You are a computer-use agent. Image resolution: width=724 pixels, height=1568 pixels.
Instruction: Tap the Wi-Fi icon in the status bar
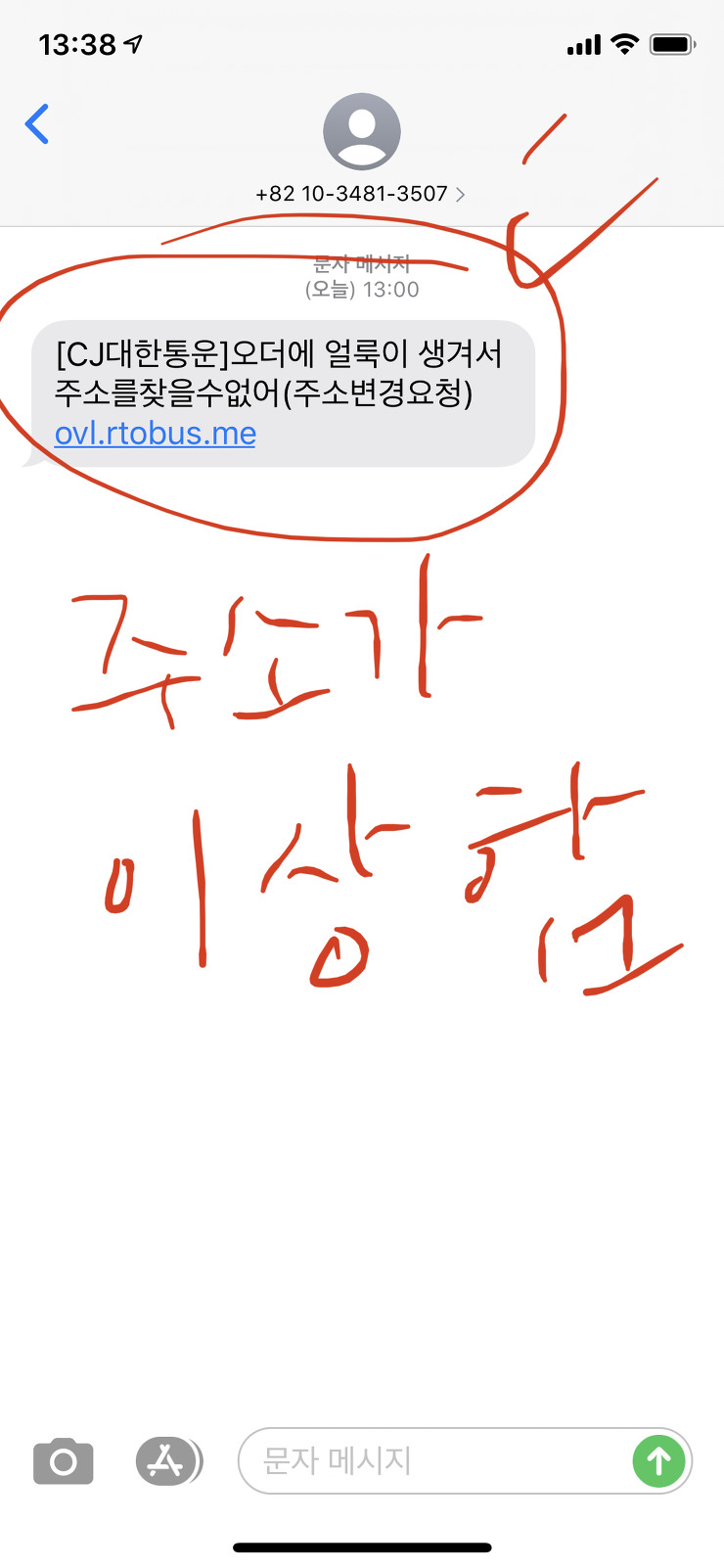pyautogui.click(x=624, y=44)
